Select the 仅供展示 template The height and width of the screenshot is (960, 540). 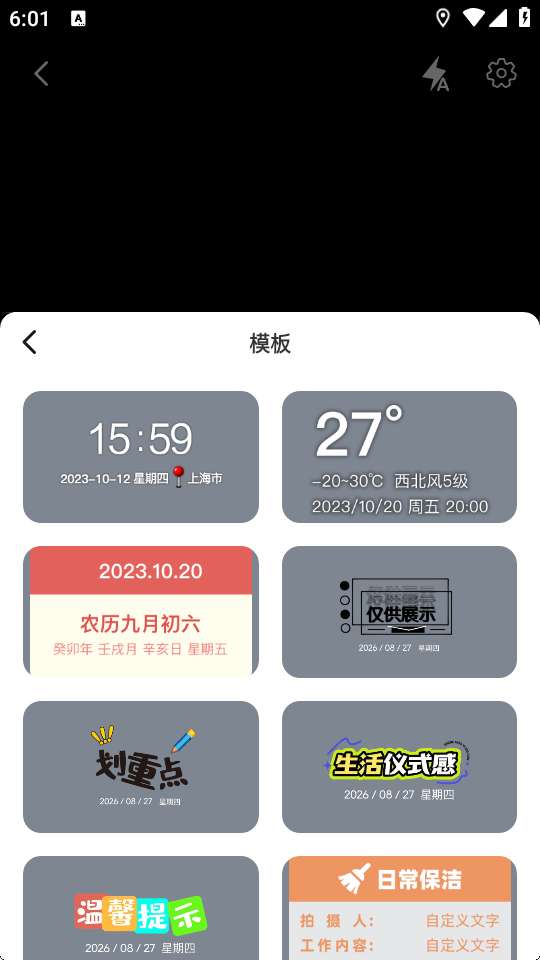399,612
